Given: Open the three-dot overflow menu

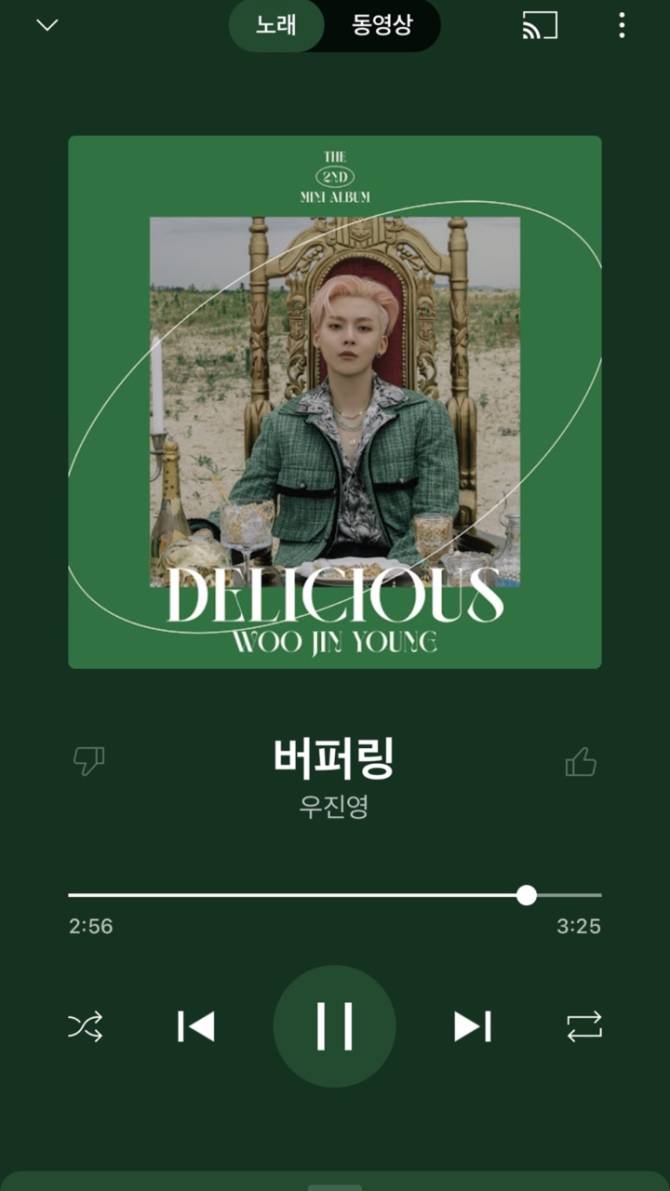Looking at the screenshot, I should [621, 26].
